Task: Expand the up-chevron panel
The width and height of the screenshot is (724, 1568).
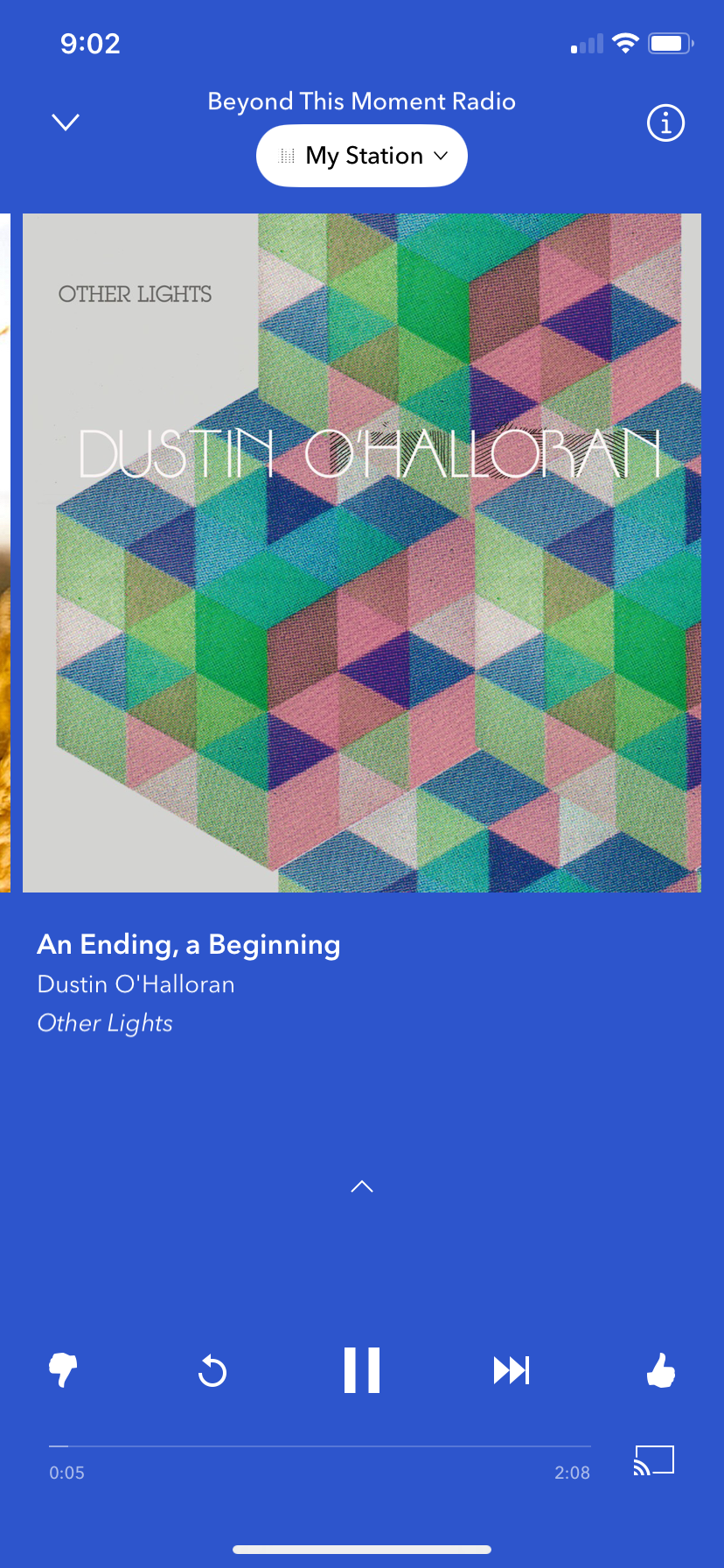Action: click(x=362, y=1186)
